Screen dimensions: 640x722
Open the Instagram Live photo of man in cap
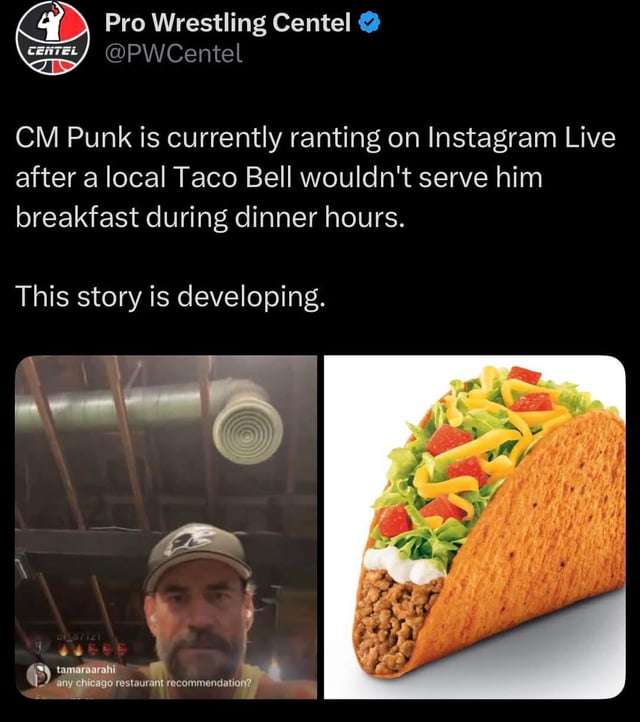pos(166,526)
